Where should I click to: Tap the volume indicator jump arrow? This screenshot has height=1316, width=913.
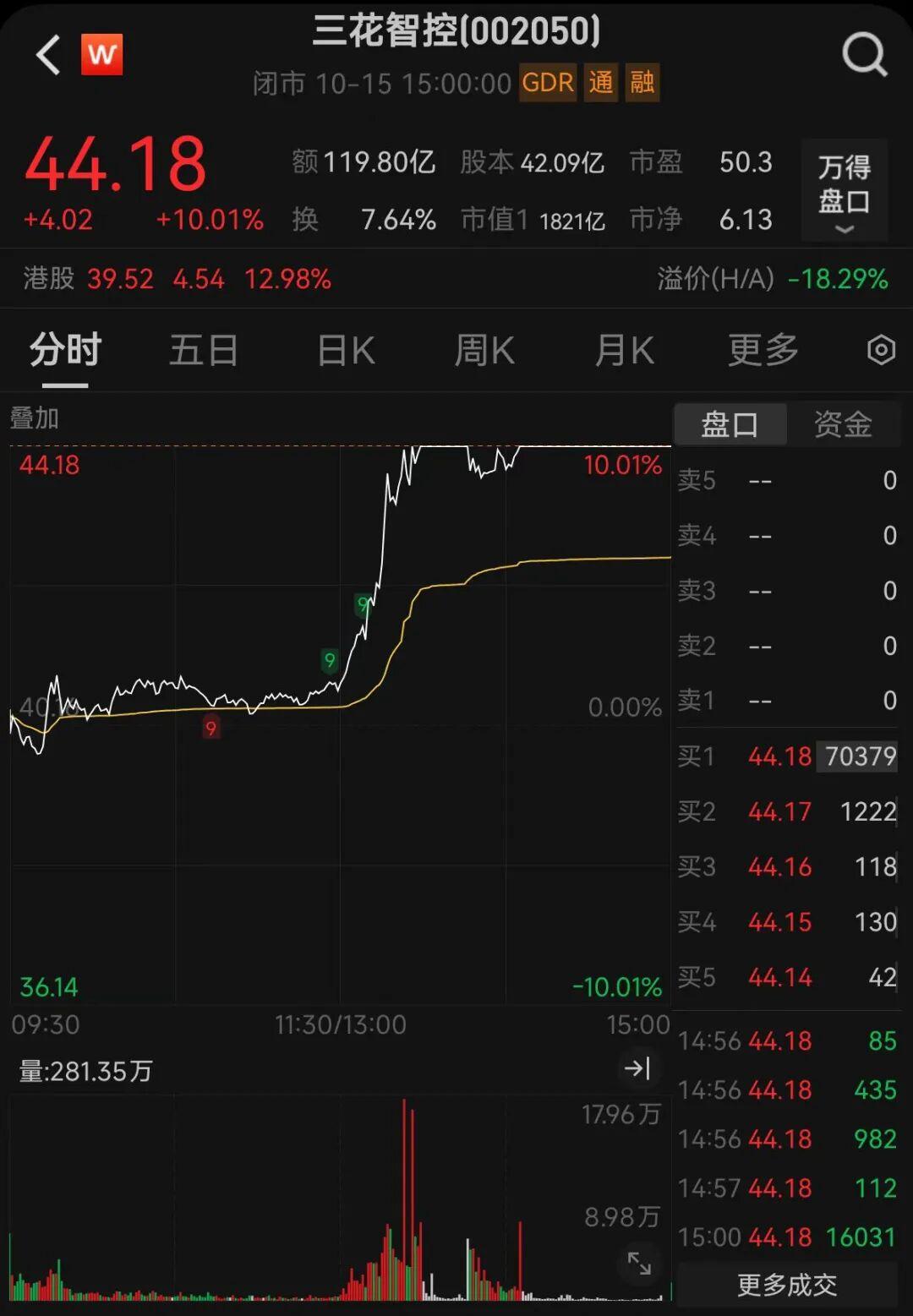[637, 1068]
